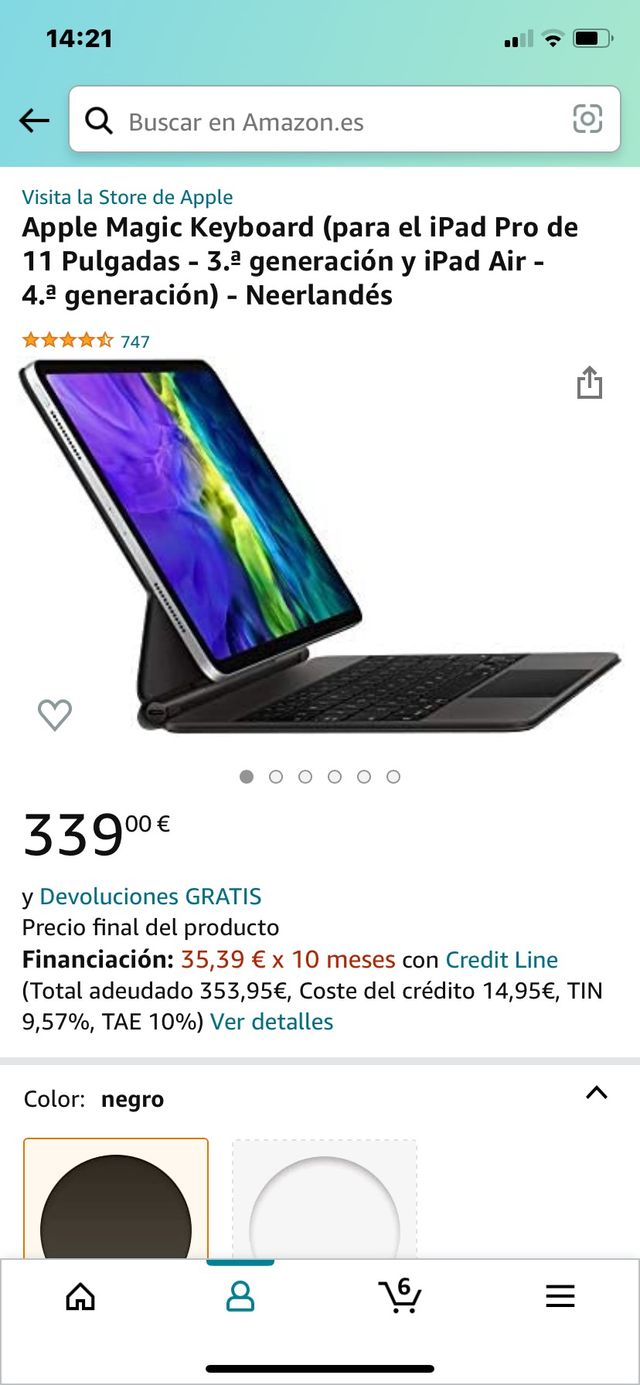Select the white color swatch
This screenshot has width=640, height=1385.
324,1200
